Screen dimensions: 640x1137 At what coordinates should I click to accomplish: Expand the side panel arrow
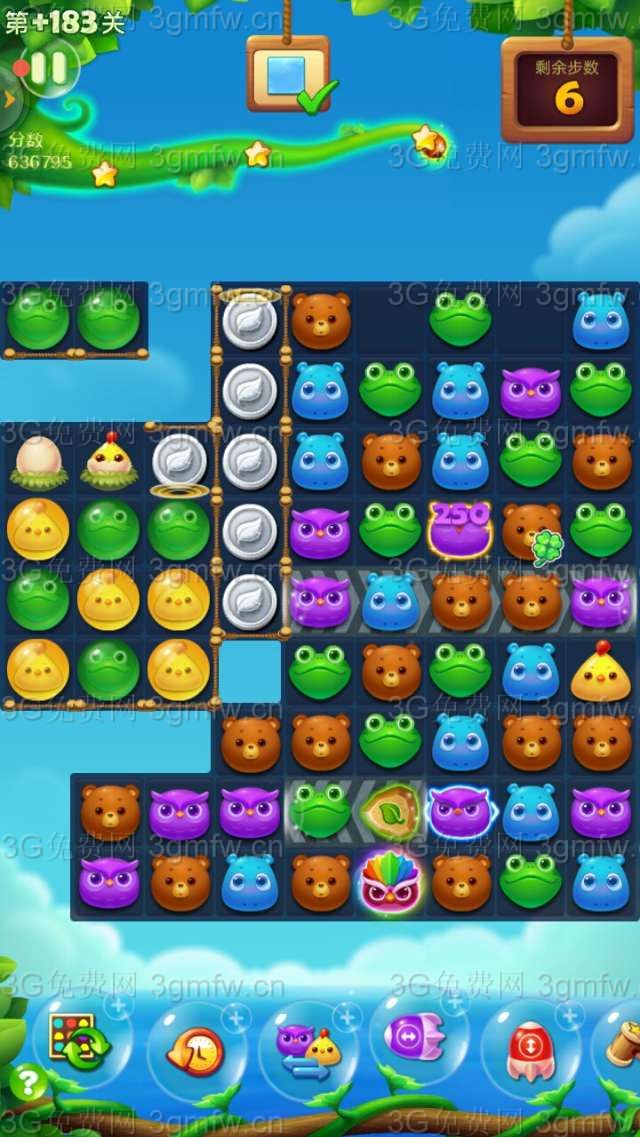9,98
